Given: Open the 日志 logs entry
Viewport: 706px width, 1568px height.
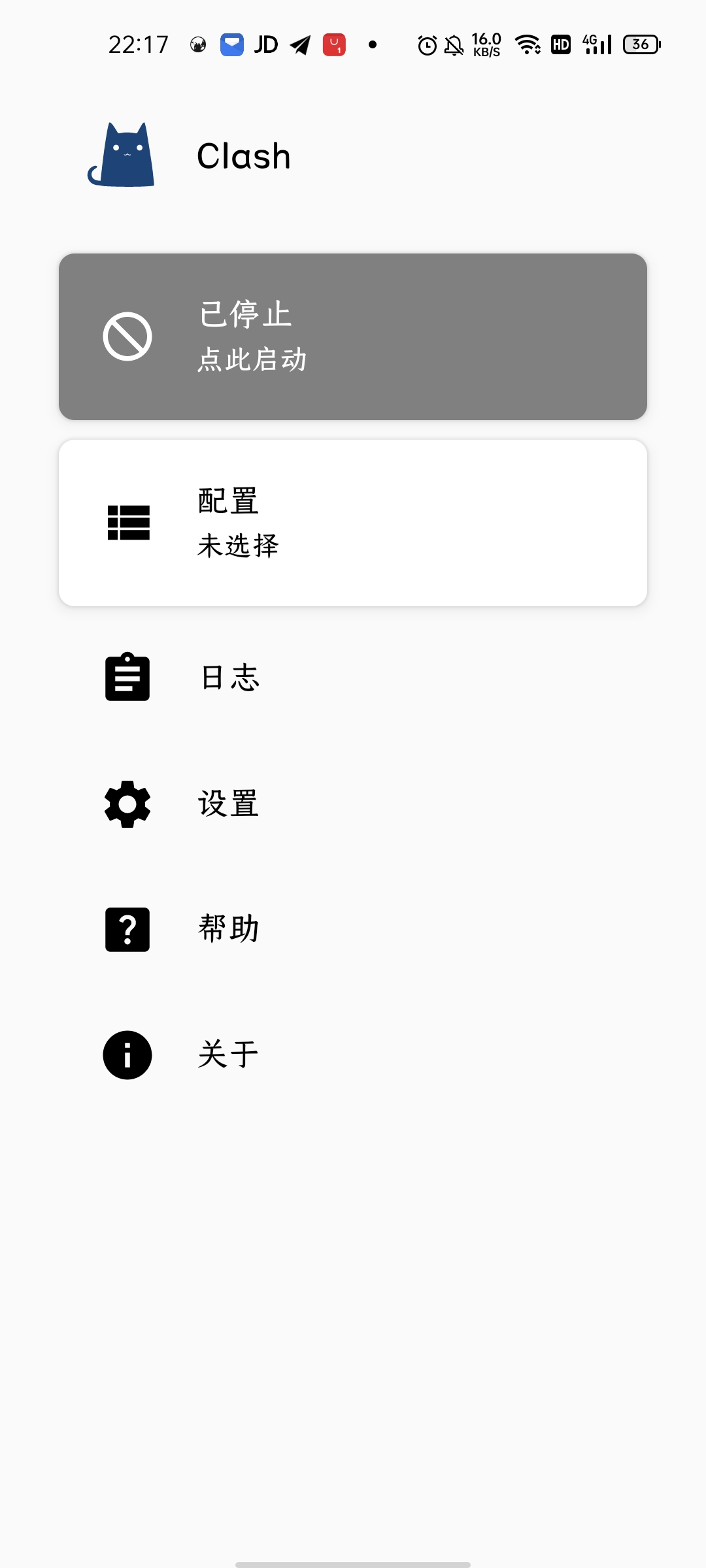Looking at the screenshot, I should click(x=229, y=678).
